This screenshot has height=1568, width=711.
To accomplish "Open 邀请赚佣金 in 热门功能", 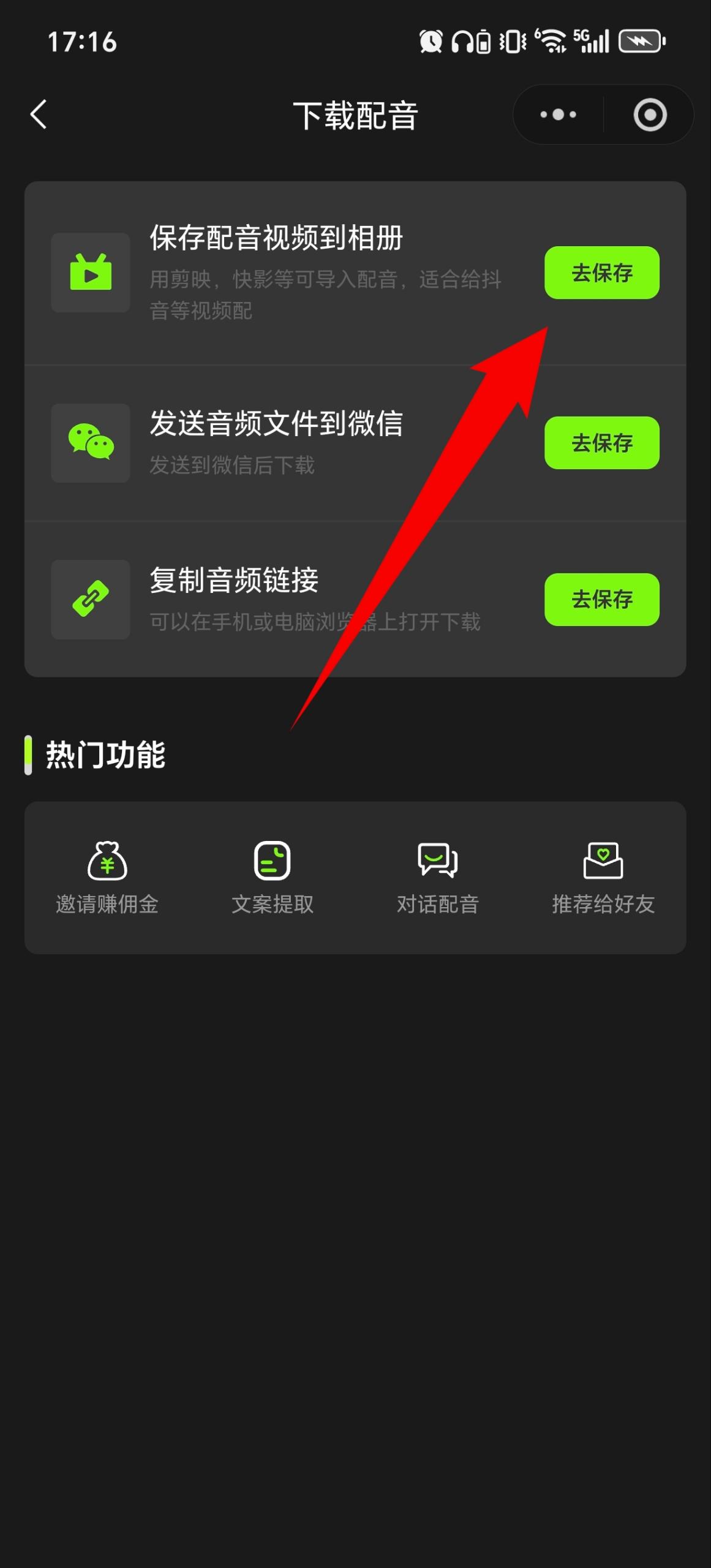I will pyautogui.click(x=107, y=876).
